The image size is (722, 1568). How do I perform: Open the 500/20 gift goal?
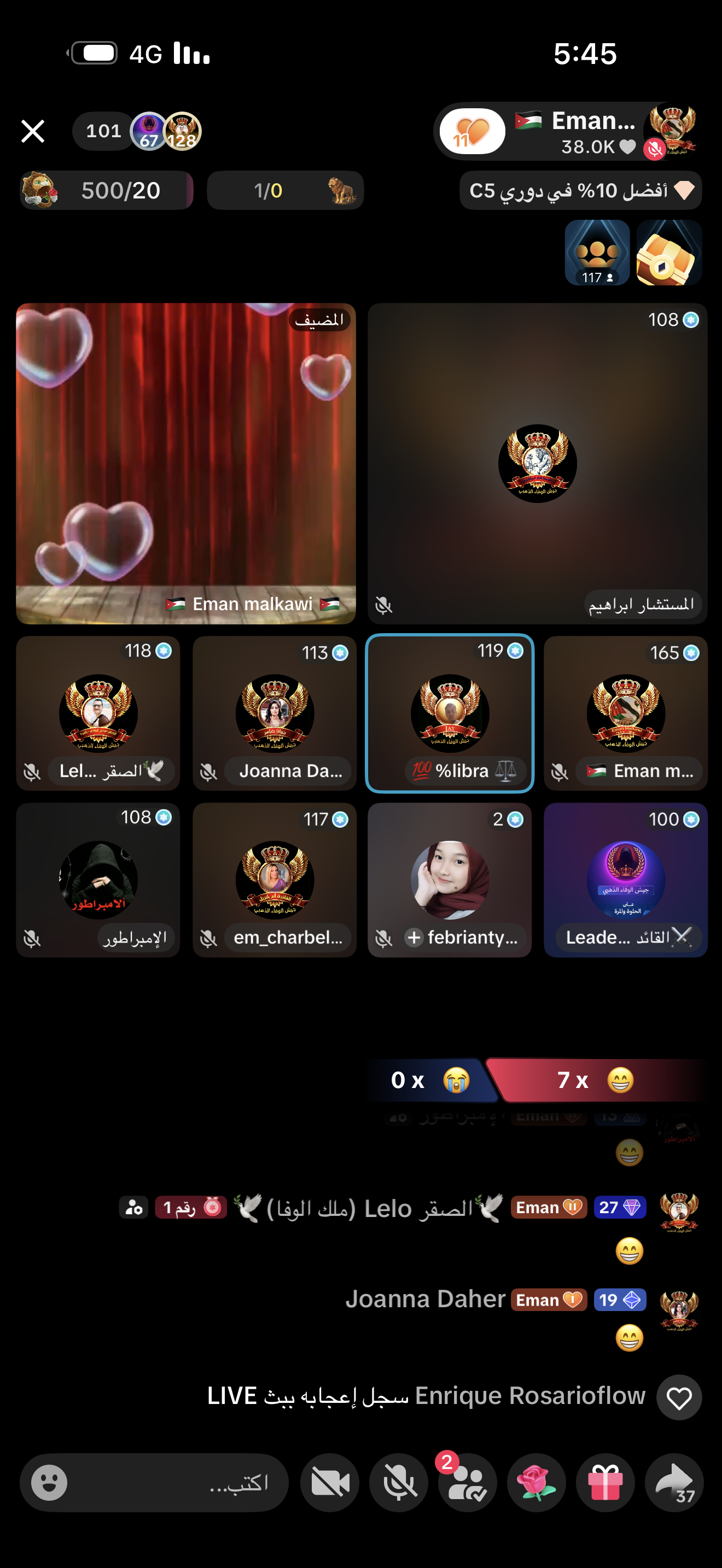click(x=107, y=190)
